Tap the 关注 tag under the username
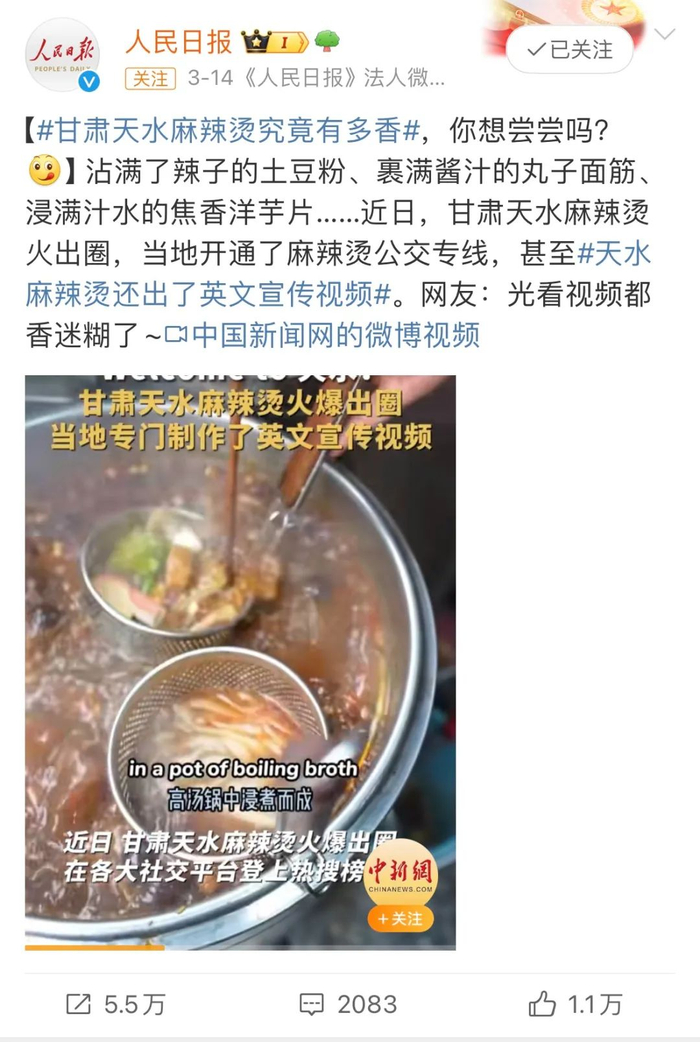Viewport: 700px width, 1042px height. click(x=150, y=79)
